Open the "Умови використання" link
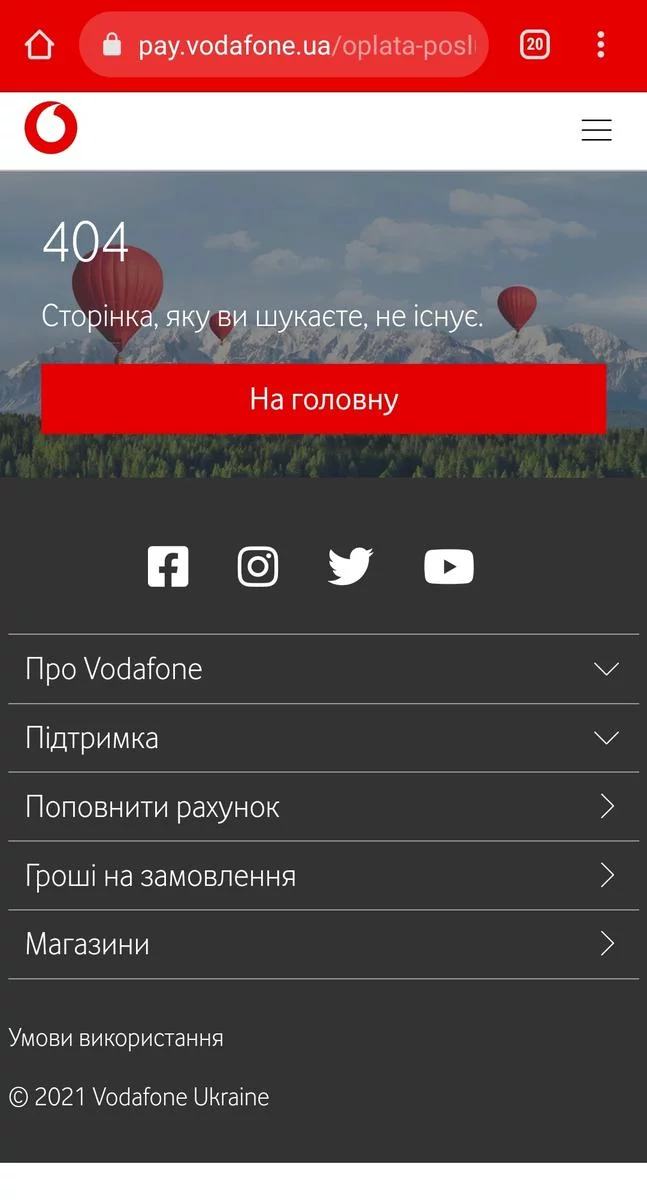The image size is (647, 1200). (116, 1038)
